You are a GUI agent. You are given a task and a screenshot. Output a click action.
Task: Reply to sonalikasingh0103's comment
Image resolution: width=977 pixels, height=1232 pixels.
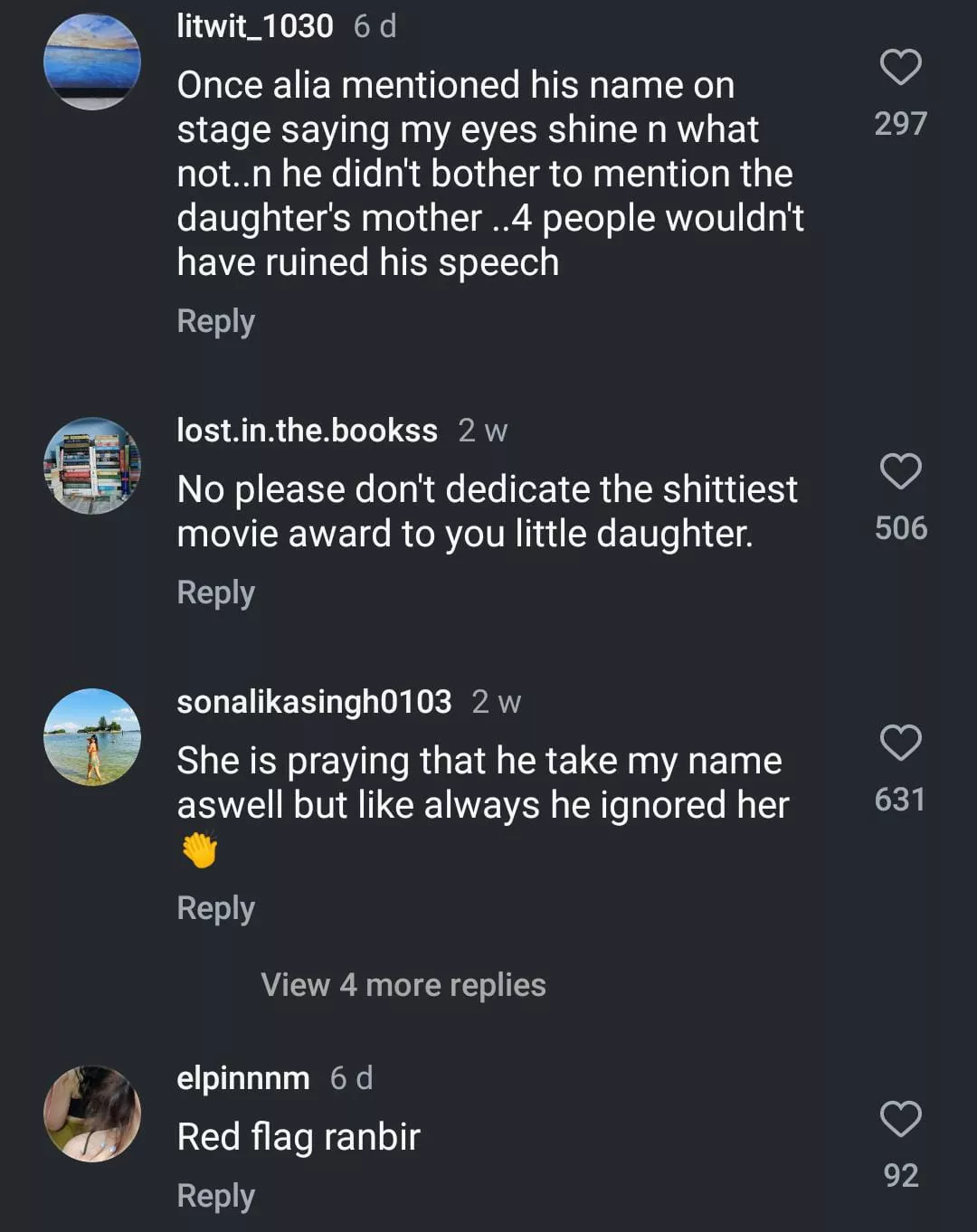pyautogui.click(x=215, y=908)
